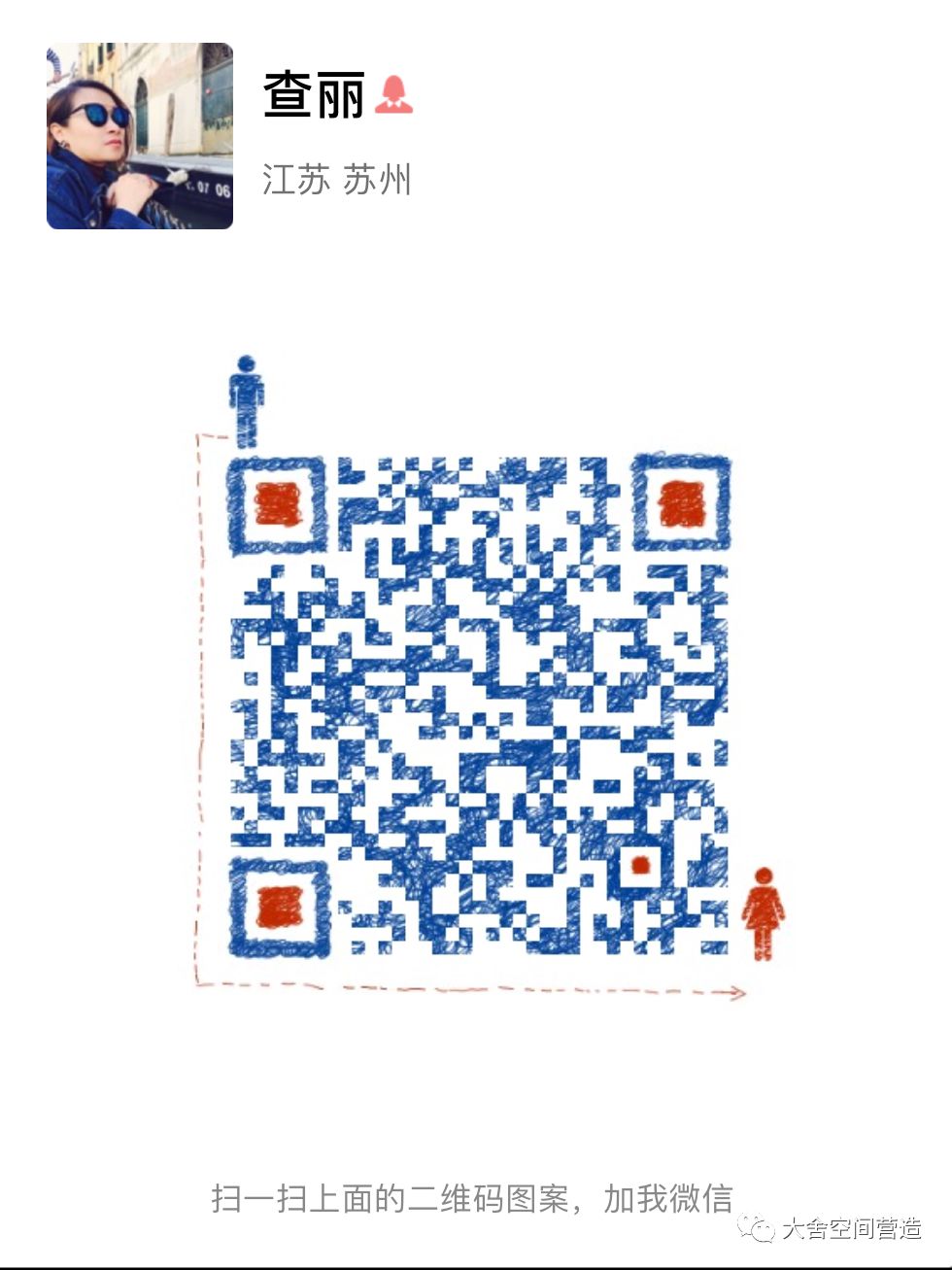Click the arrowhead at the dashed line's end
952x1270 pixels.
(x=738, y=992)
